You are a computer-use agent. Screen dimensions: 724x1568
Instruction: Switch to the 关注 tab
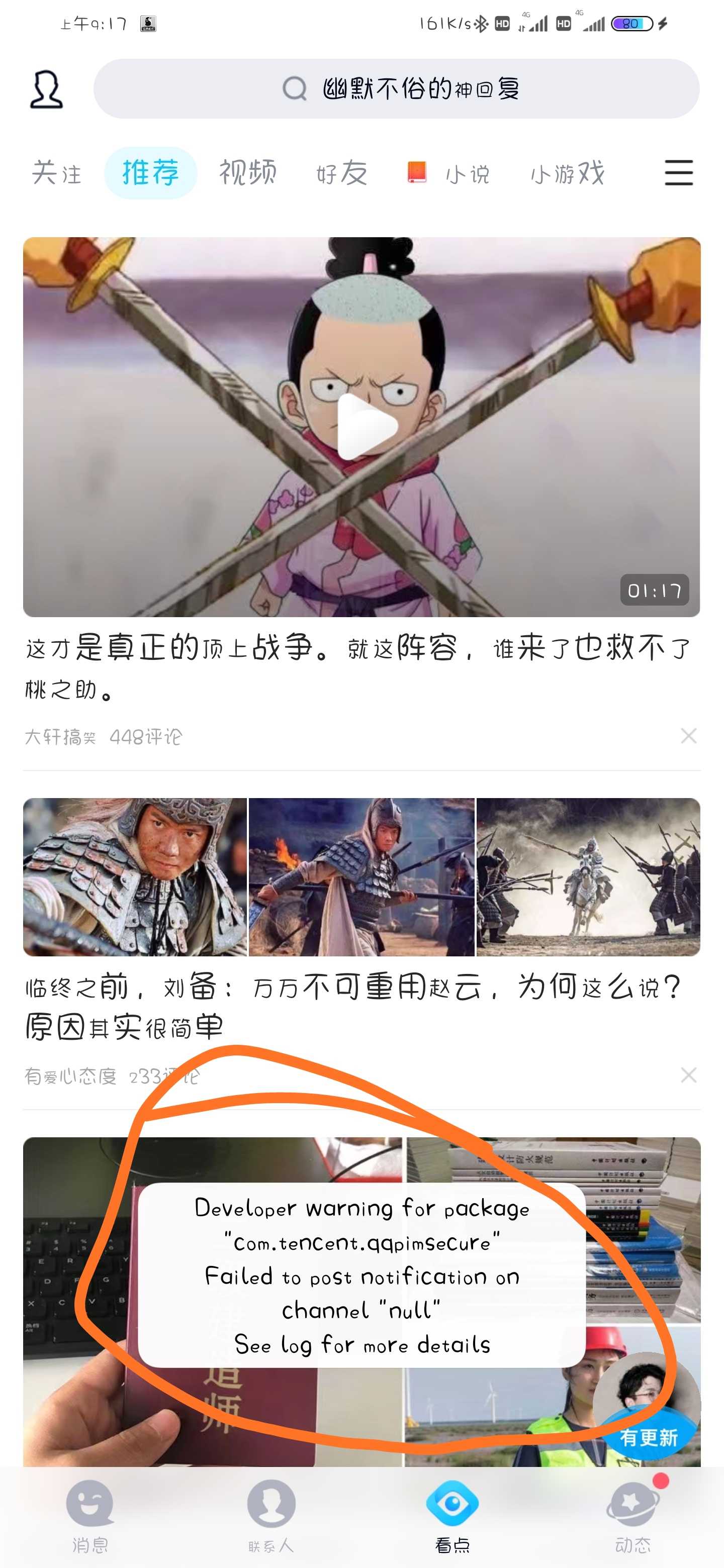pos(57,173)
